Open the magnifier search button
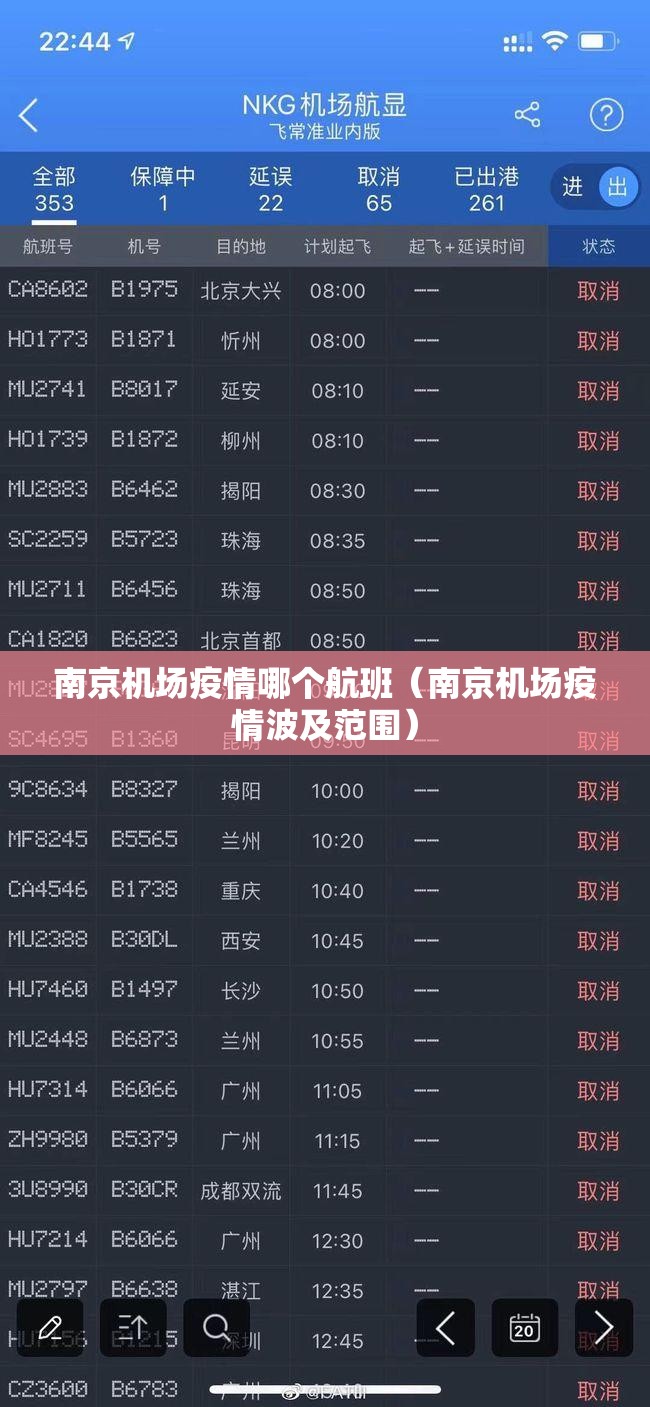Screen dimensions: 650x1407 pos(216,1328)
